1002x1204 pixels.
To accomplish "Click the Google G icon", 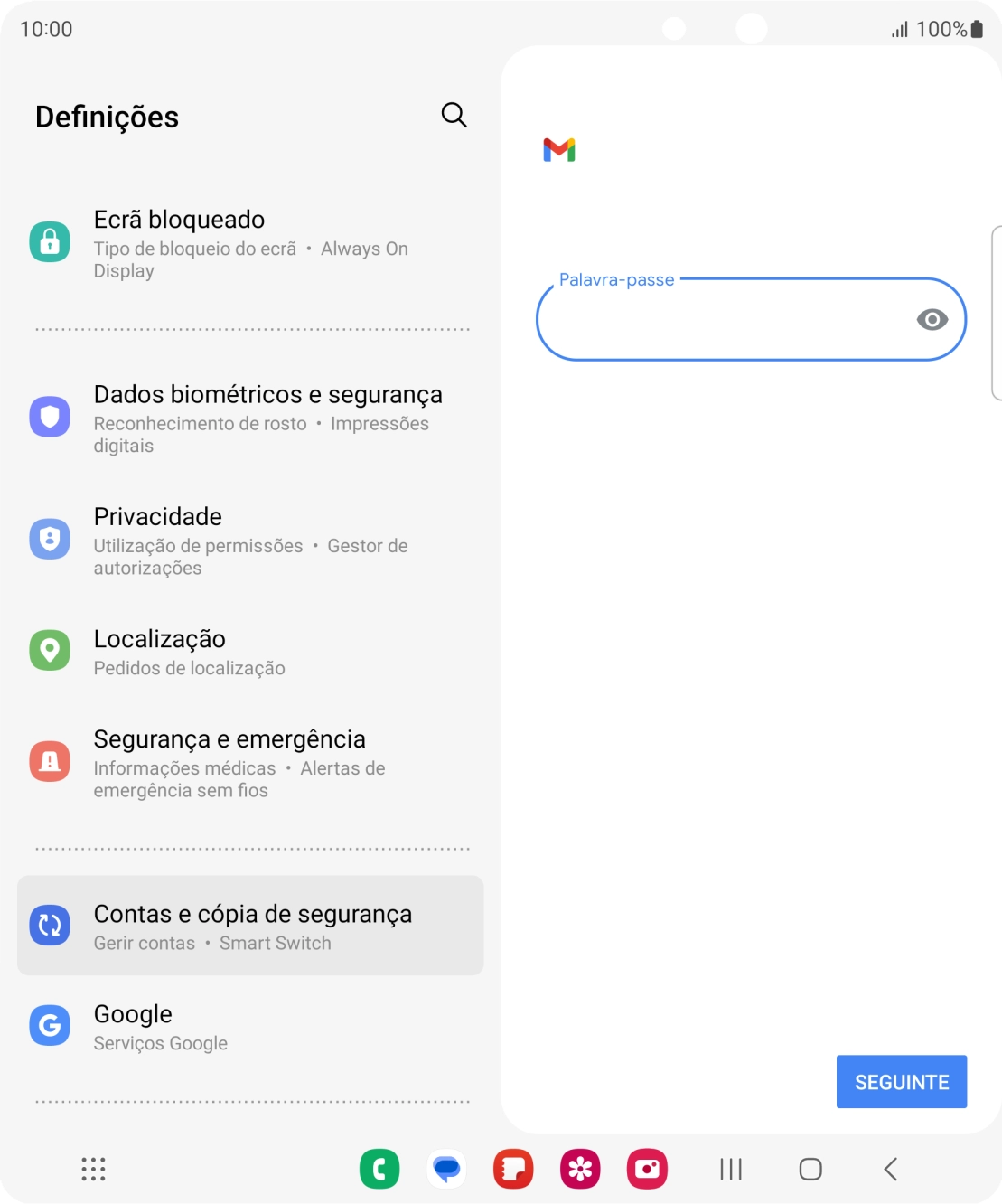I will pyautogui.click(x=50, y=1025).
